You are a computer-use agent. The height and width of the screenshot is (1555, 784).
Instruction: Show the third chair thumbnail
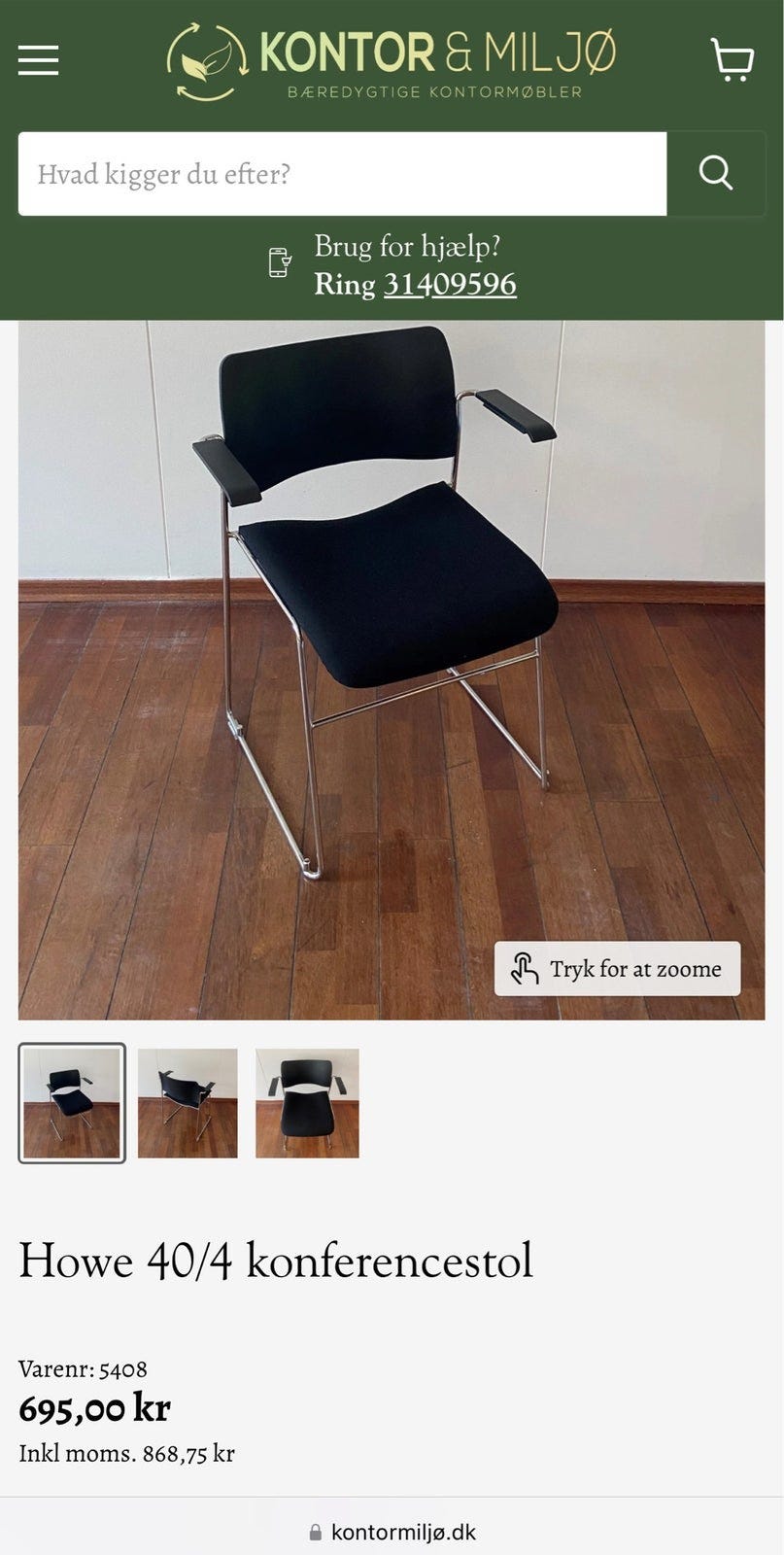307,1103
